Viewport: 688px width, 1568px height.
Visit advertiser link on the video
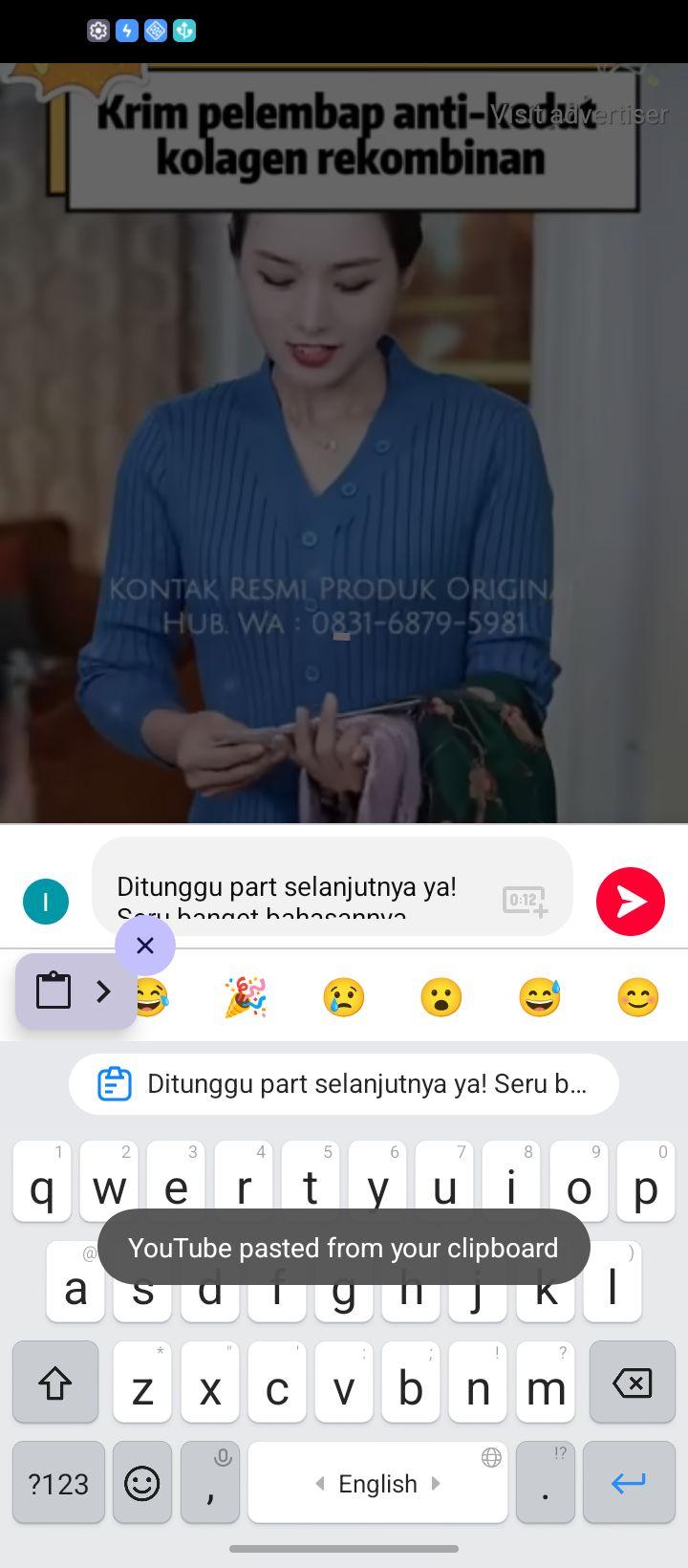(578, 114)
